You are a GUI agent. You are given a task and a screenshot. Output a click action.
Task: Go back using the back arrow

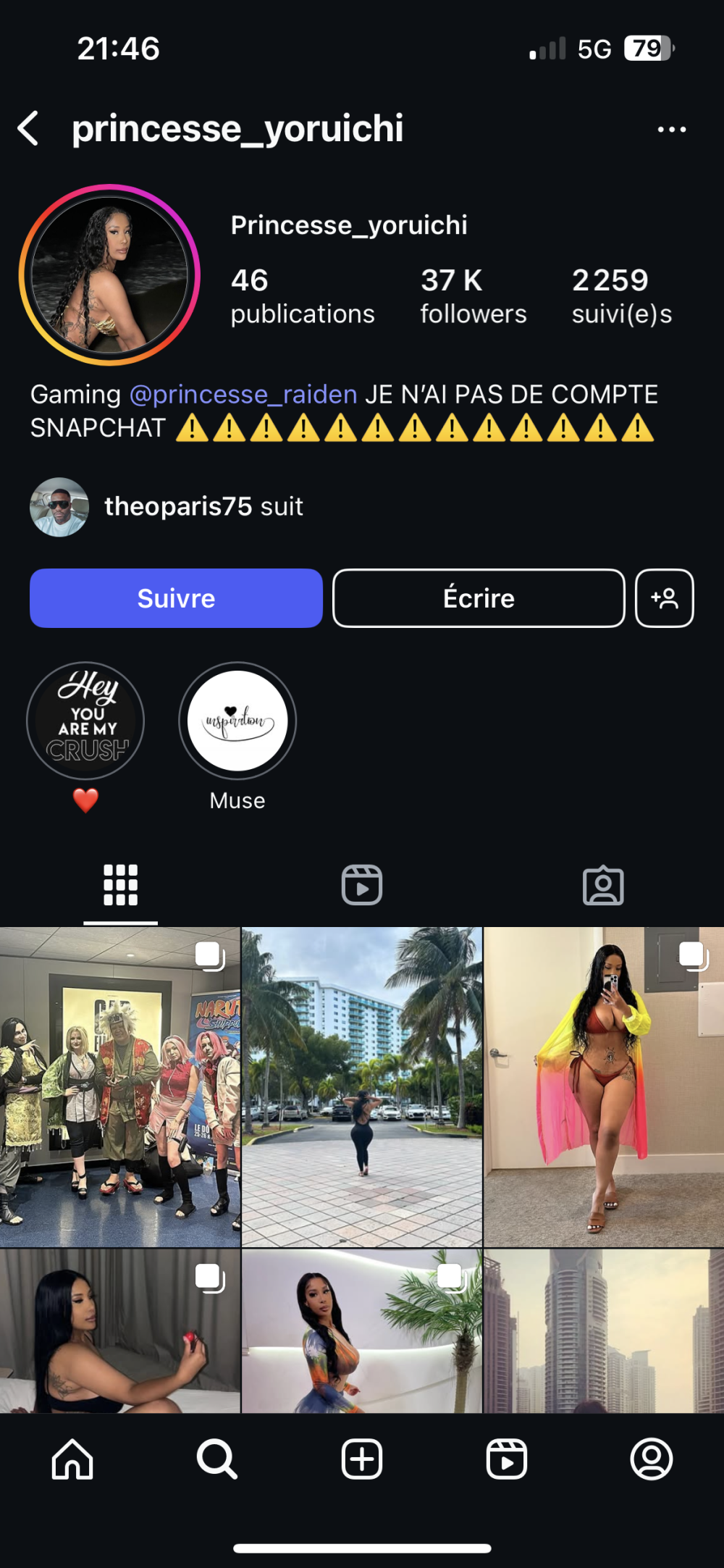coord(29,129)
